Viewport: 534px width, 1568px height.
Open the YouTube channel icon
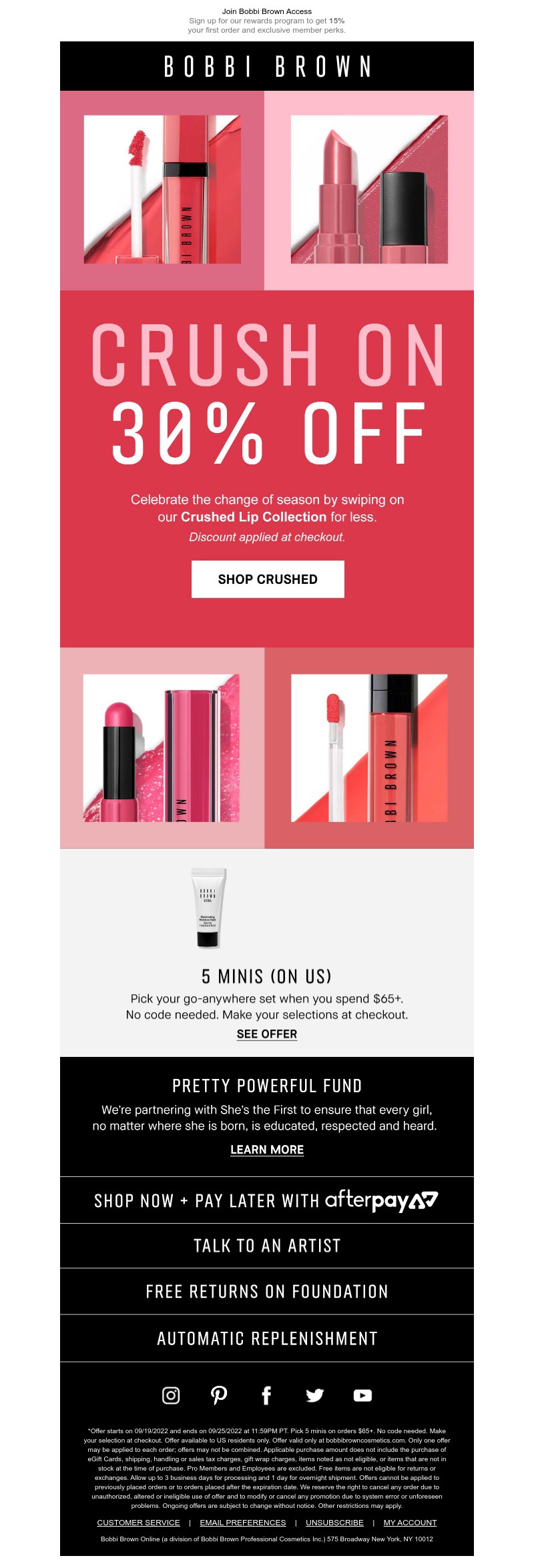(362, 1395)
